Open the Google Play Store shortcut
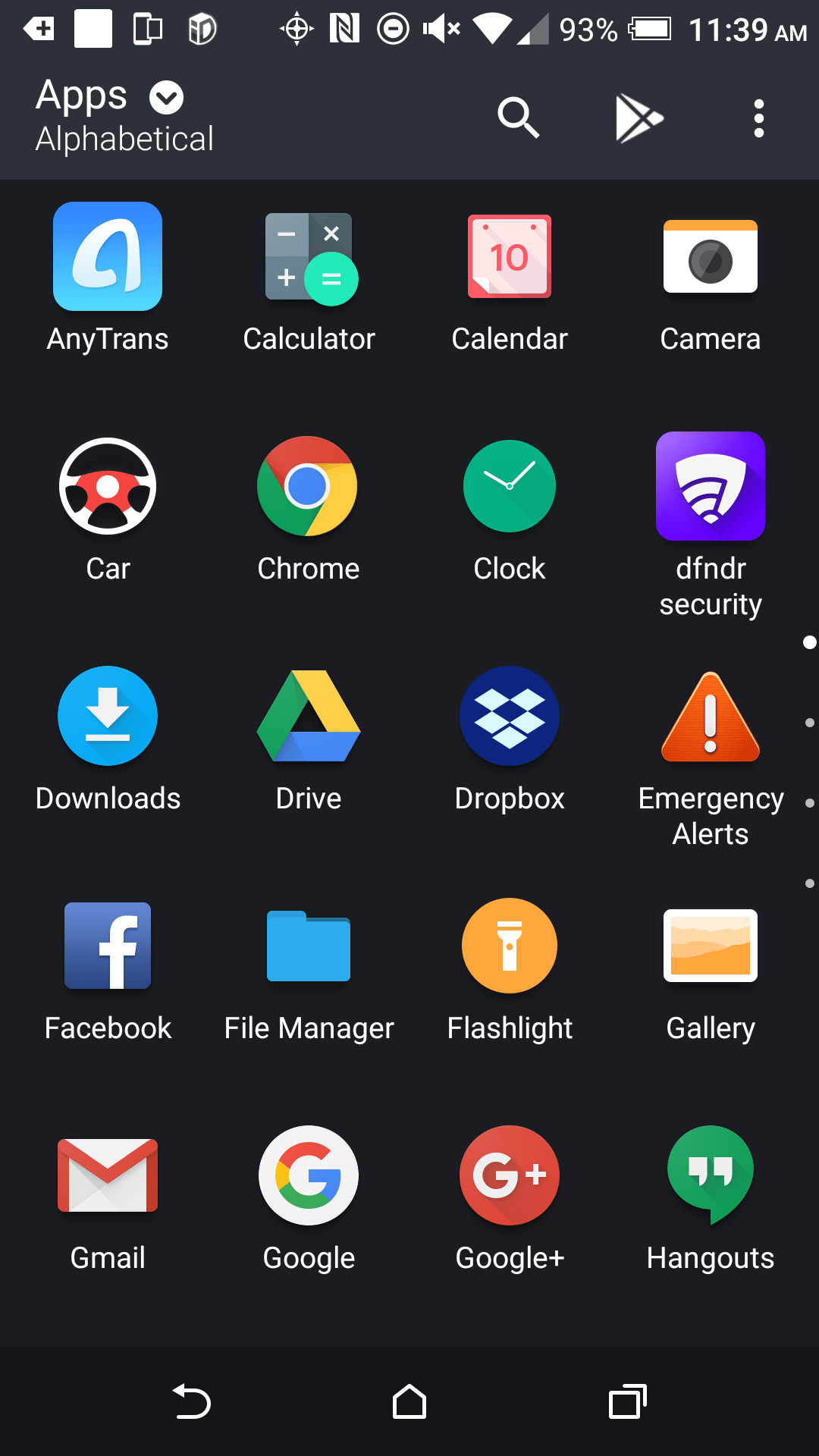 tap(638, 118)
